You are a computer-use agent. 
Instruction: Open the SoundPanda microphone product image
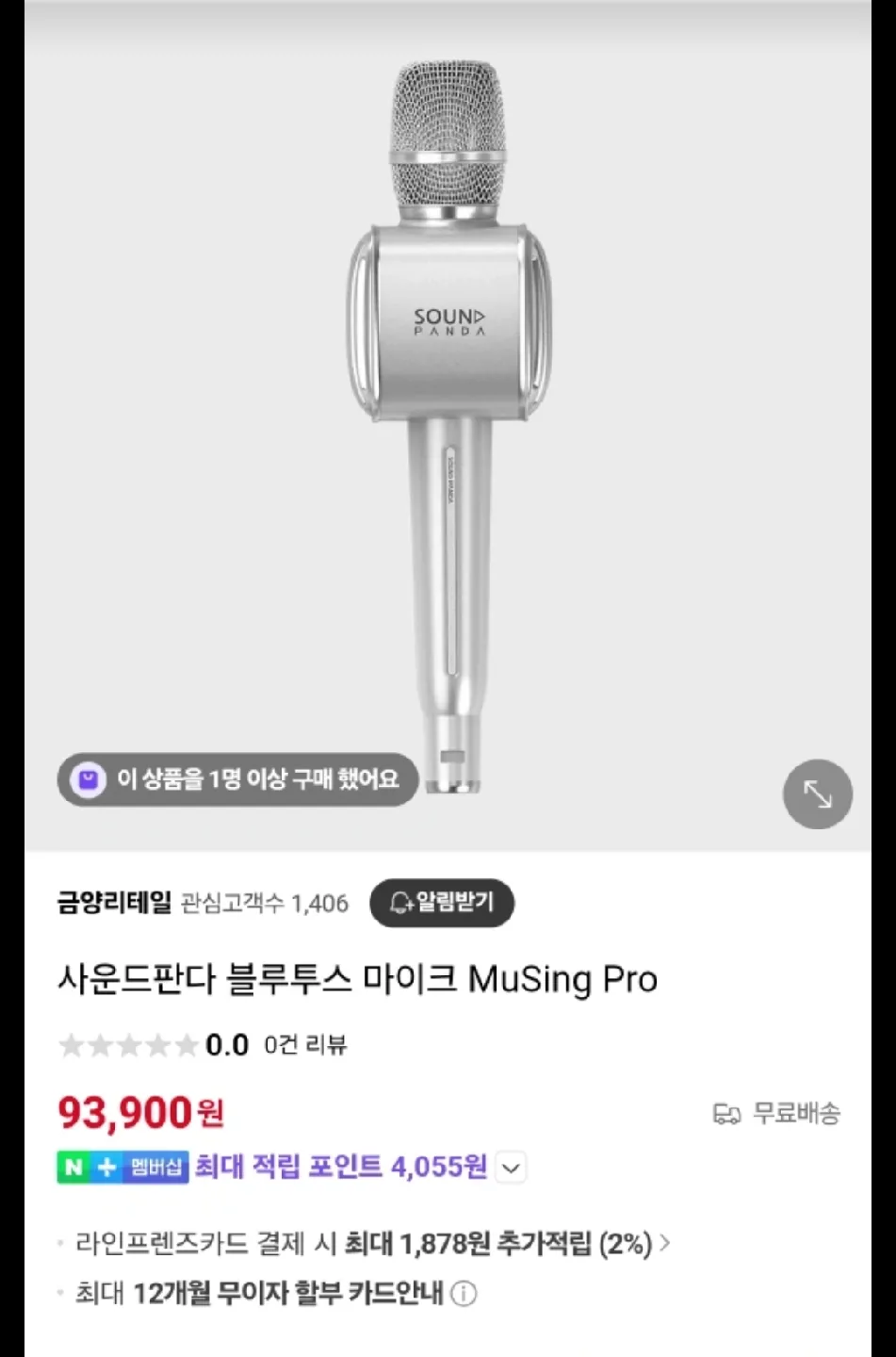tap(448, 424)
